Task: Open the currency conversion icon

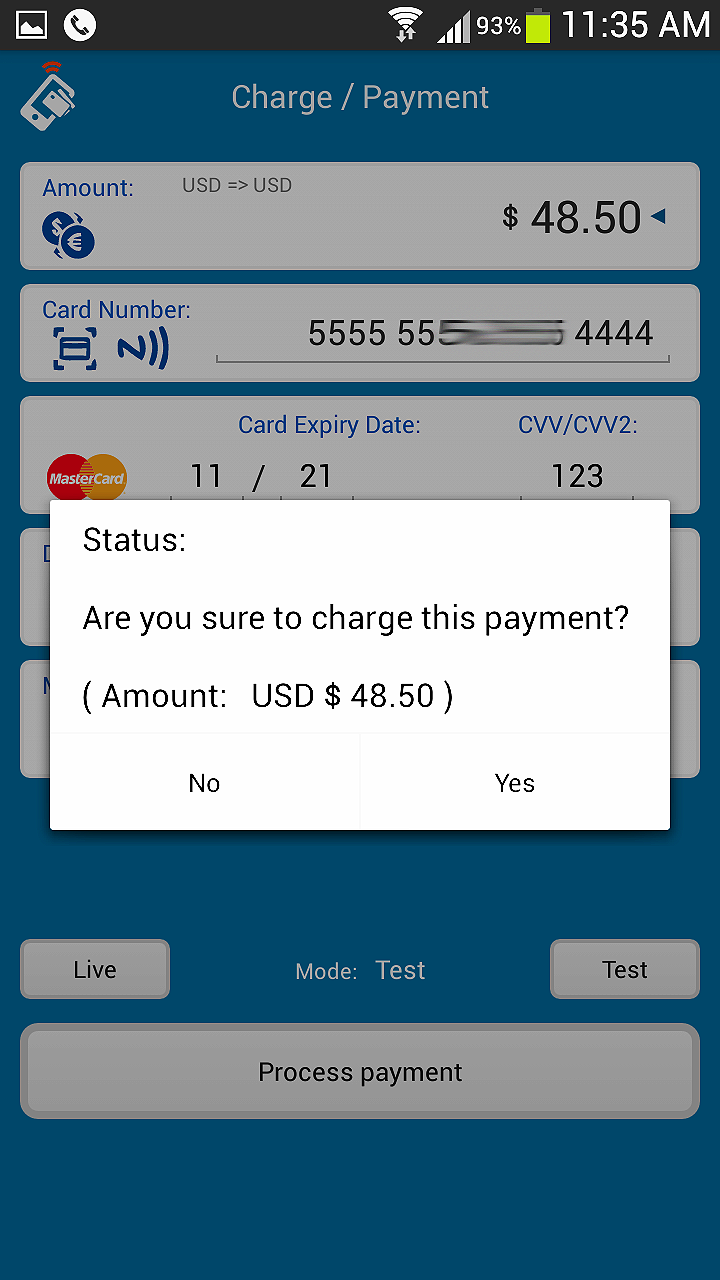Action: pos(68,236)
